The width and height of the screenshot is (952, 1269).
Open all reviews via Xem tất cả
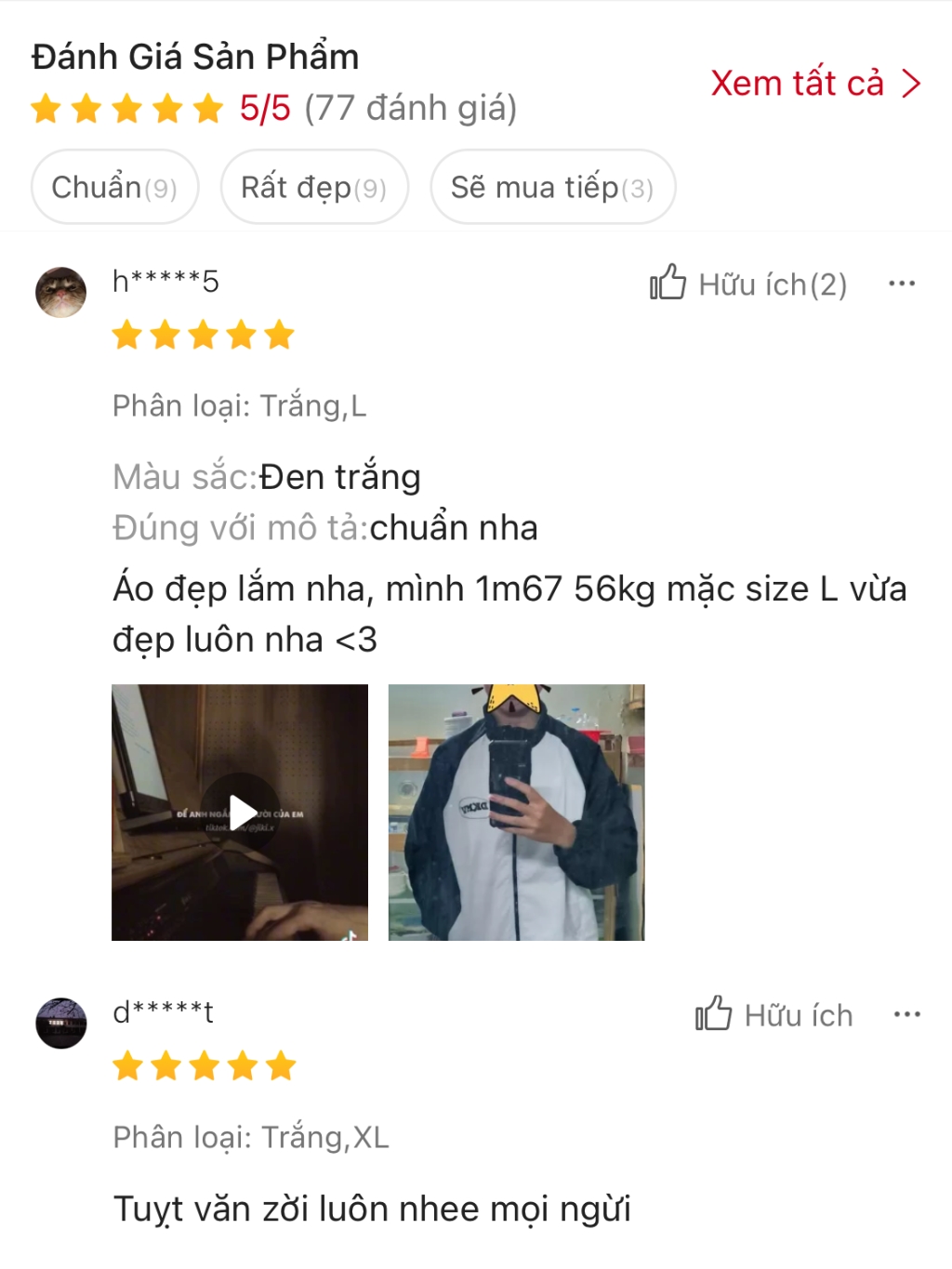pos(814,84)
